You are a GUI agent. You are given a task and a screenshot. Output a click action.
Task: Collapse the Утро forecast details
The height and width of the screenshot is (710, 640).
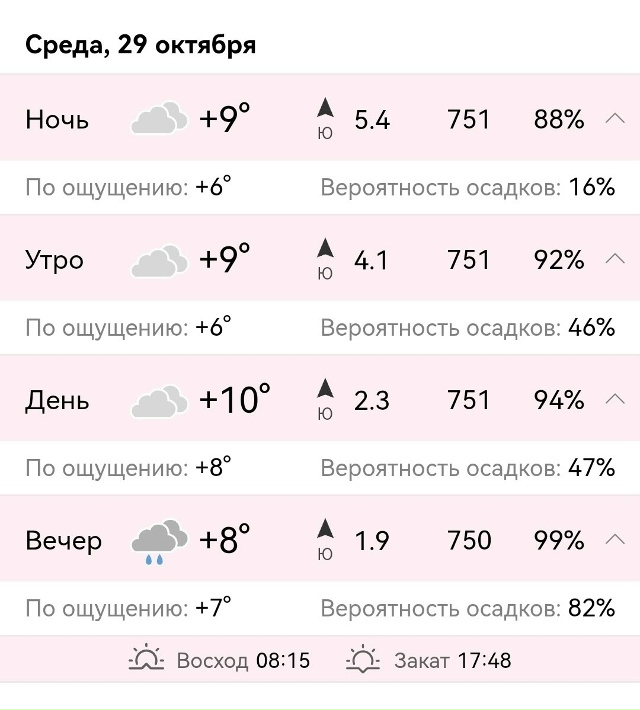(x=614, y=260)
